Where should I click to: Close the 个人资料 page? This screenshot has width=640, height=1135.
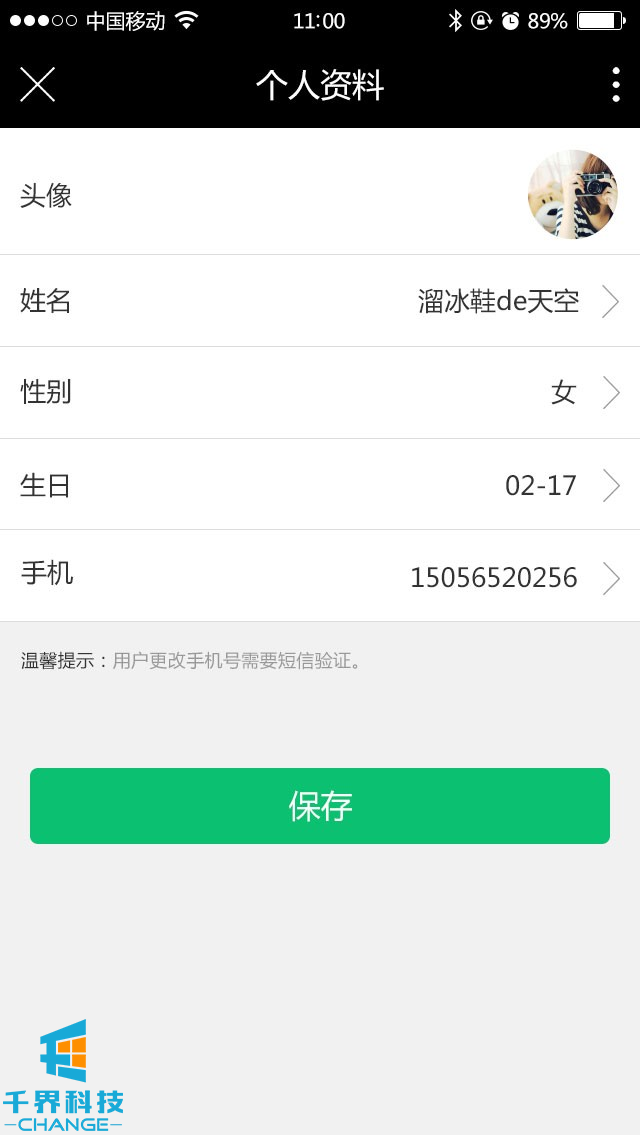[x=37, y=85]
